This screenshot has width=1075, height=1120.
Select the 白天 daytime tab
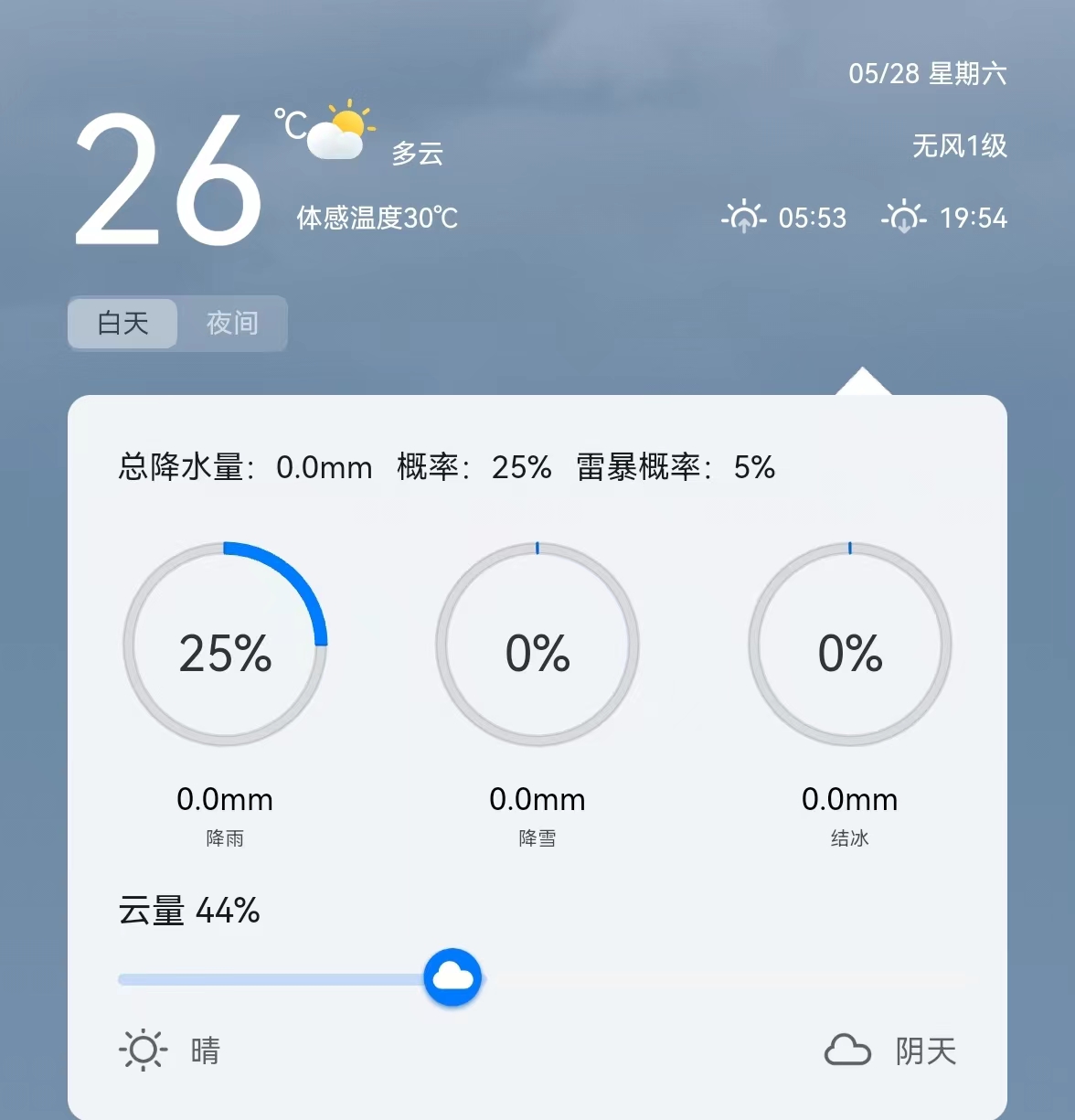(123, 324)
